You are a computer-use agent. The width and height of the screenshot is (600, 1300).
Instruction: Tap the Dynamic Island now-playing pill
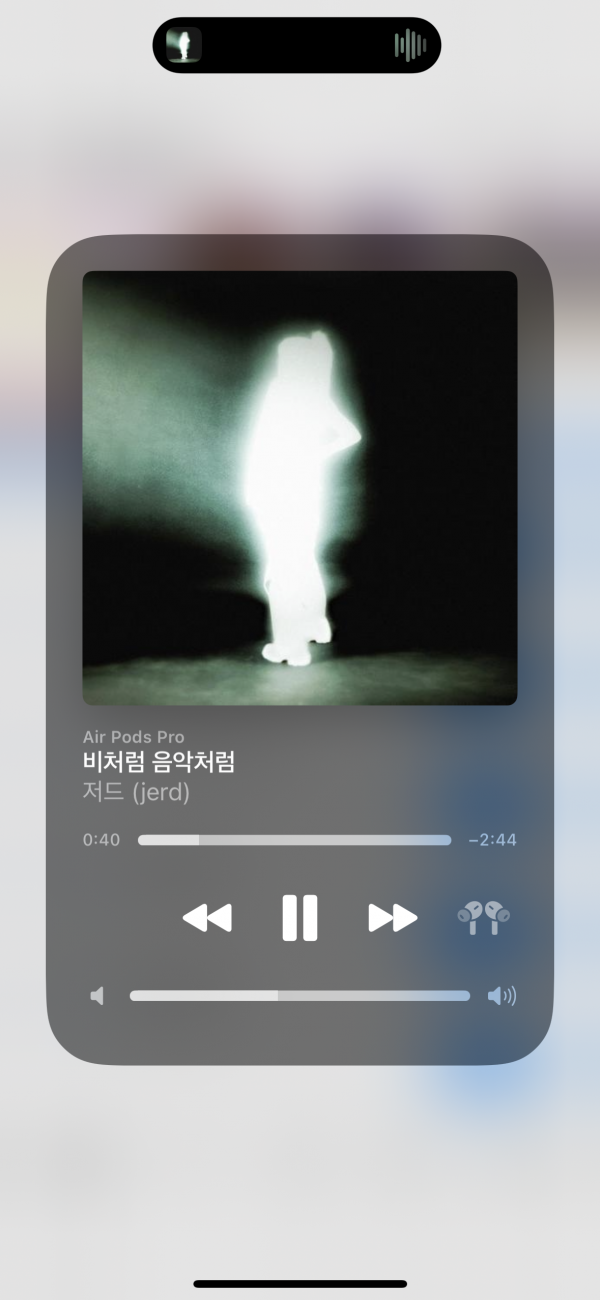(296, 45)
